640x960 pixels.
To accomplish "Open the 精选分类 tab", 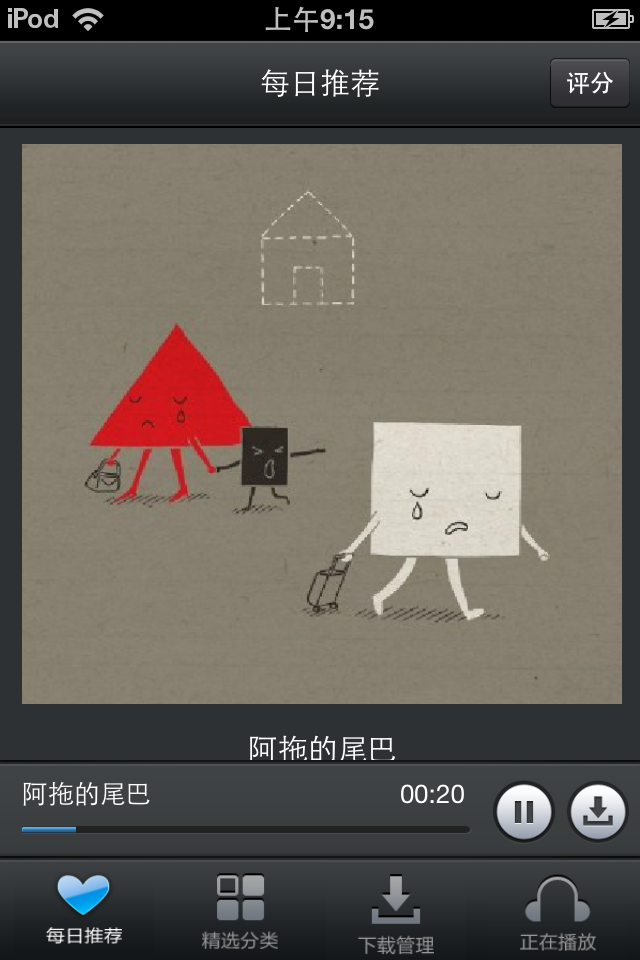I will click(240, 910).
